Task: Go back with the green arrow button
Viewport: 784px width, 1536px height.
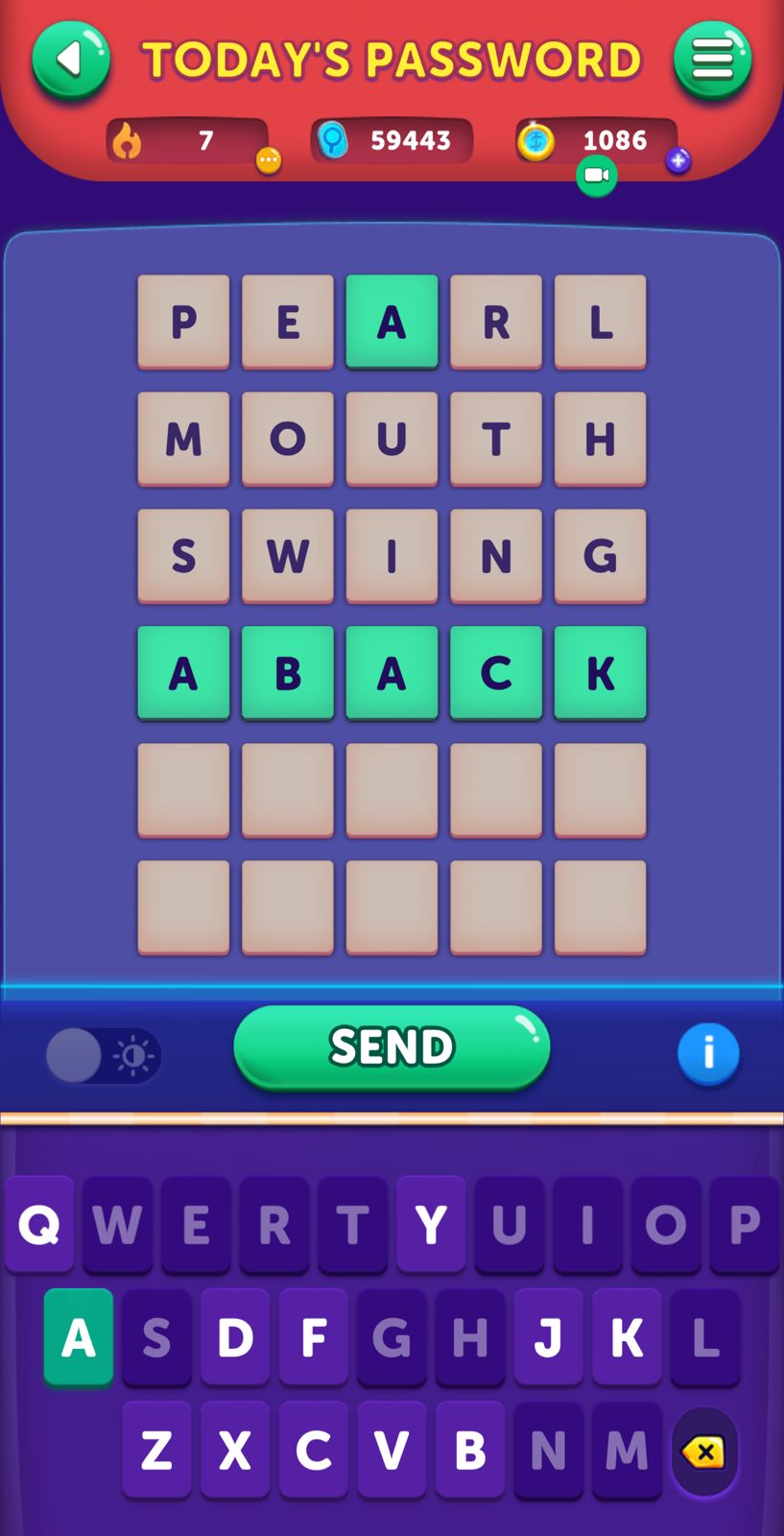Action: (x=71, y=60)
